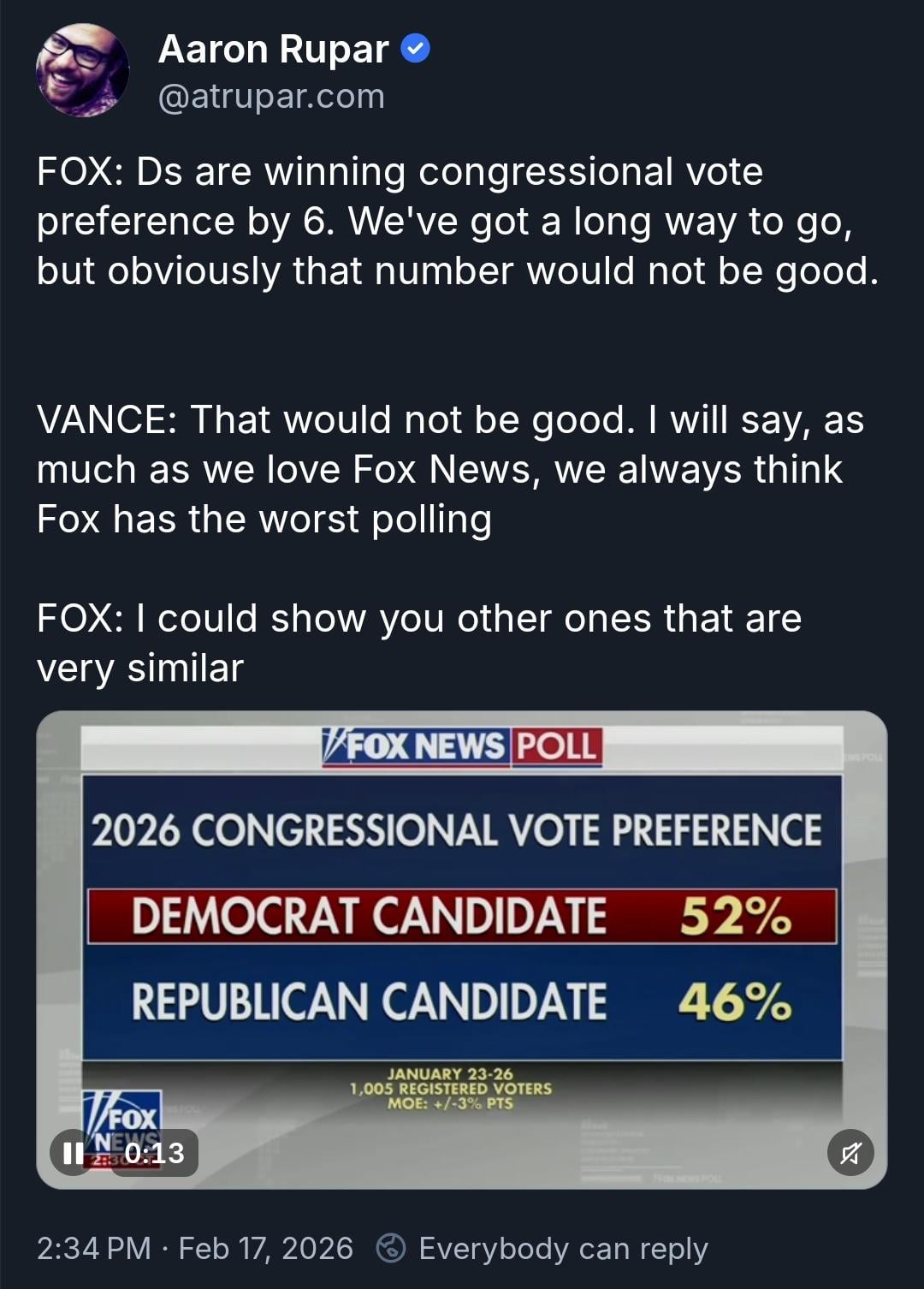Pause the Fox News poll video
The image size is (924, 1289).
74,1153
